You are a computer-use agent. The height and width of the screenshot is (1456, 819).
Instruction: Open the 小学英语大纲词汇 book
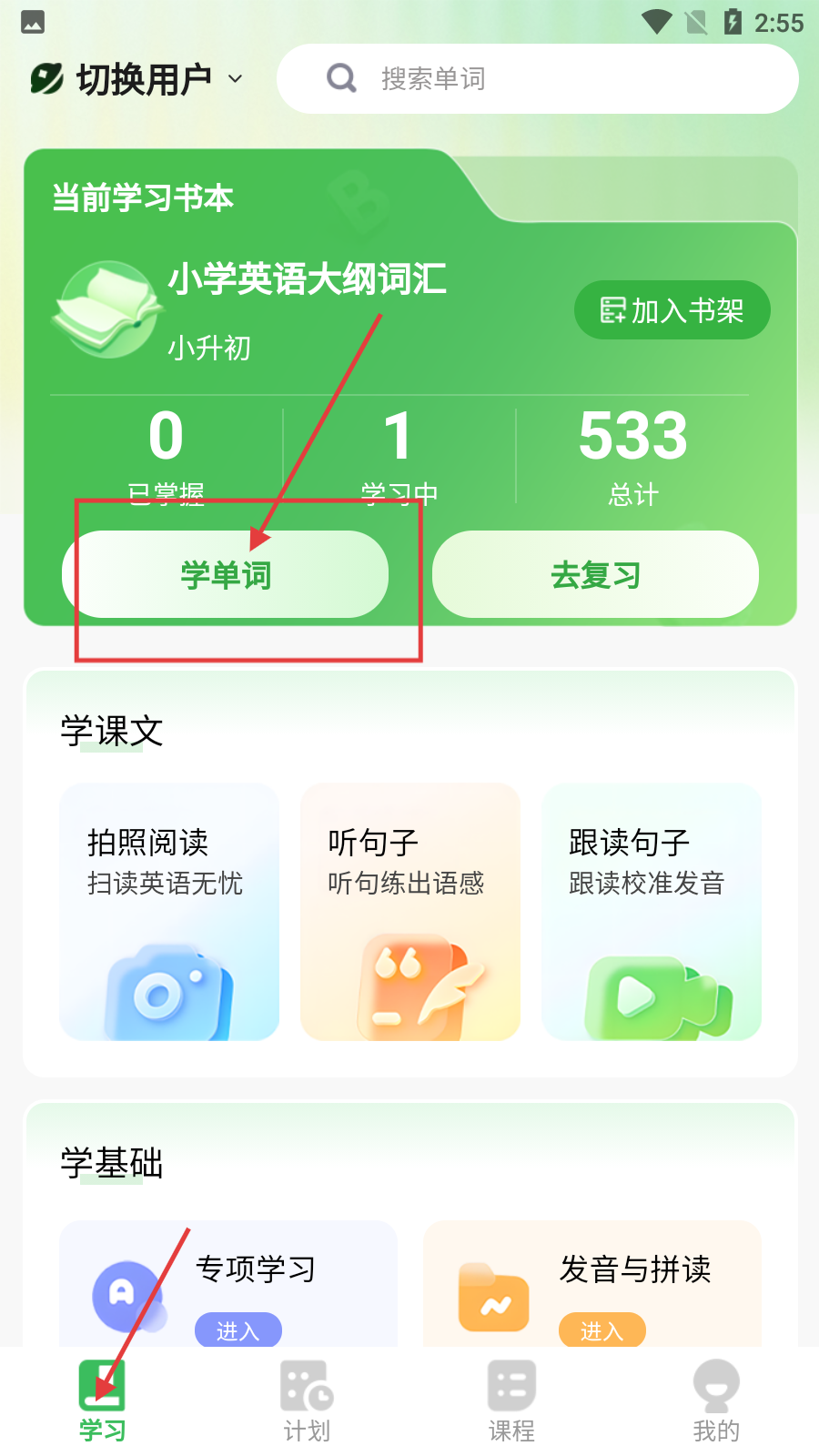coord(306,280)
